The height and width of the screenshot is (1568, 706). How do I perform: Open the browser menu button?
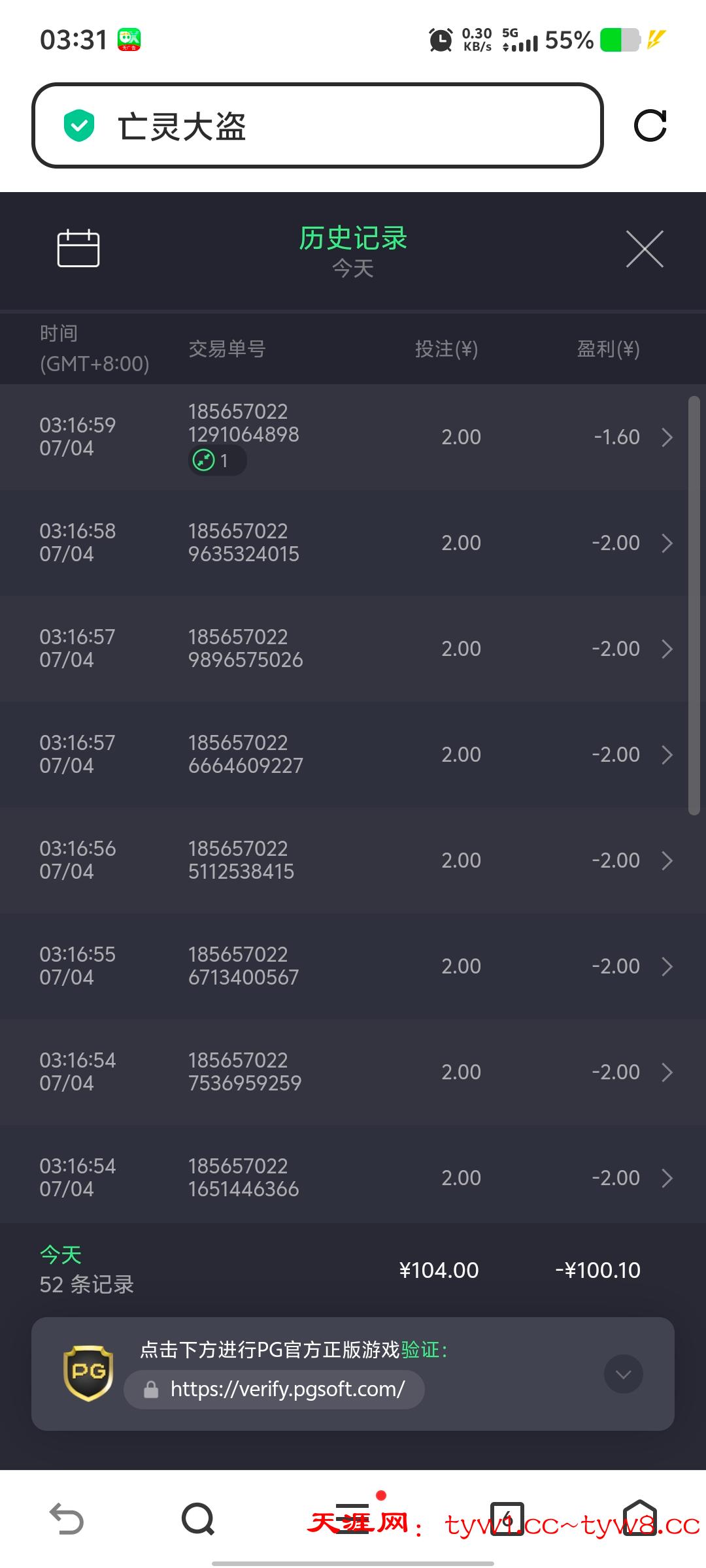(353, 1518)
